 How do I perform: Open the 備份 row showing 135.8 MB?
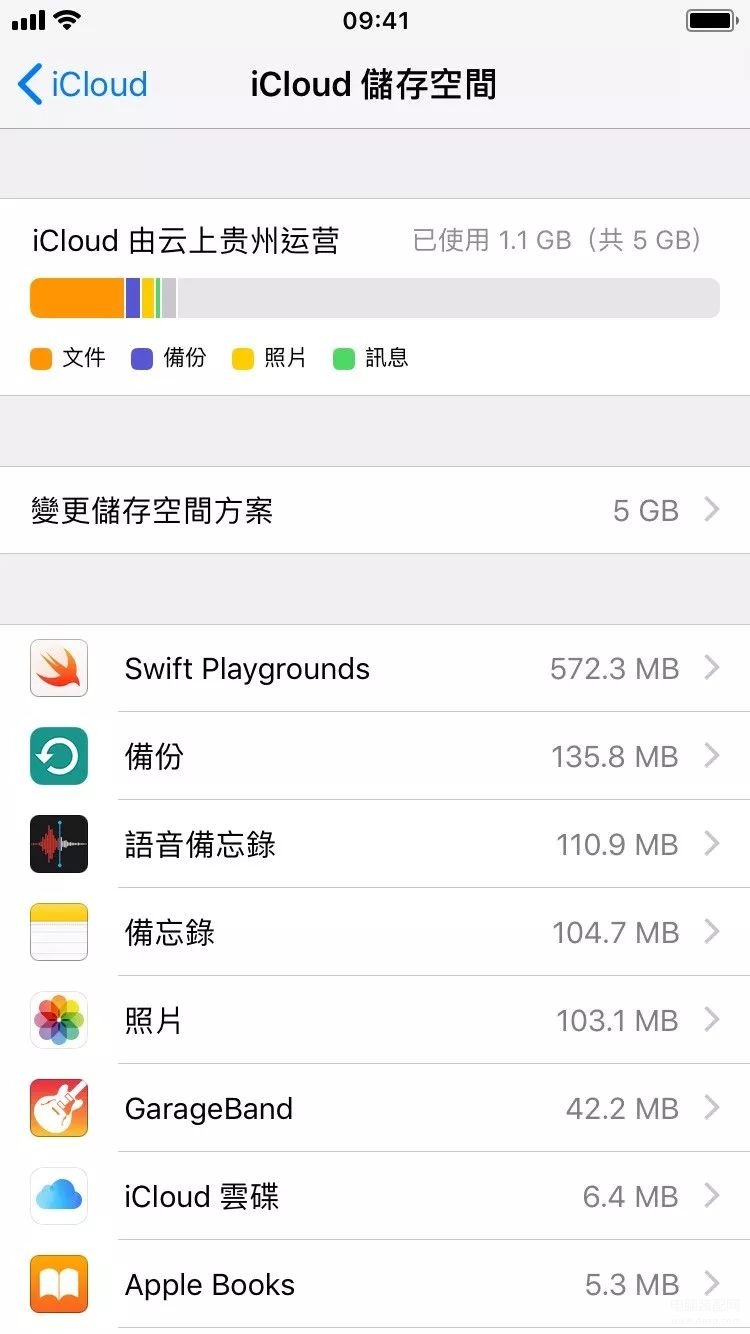point(375,756)
